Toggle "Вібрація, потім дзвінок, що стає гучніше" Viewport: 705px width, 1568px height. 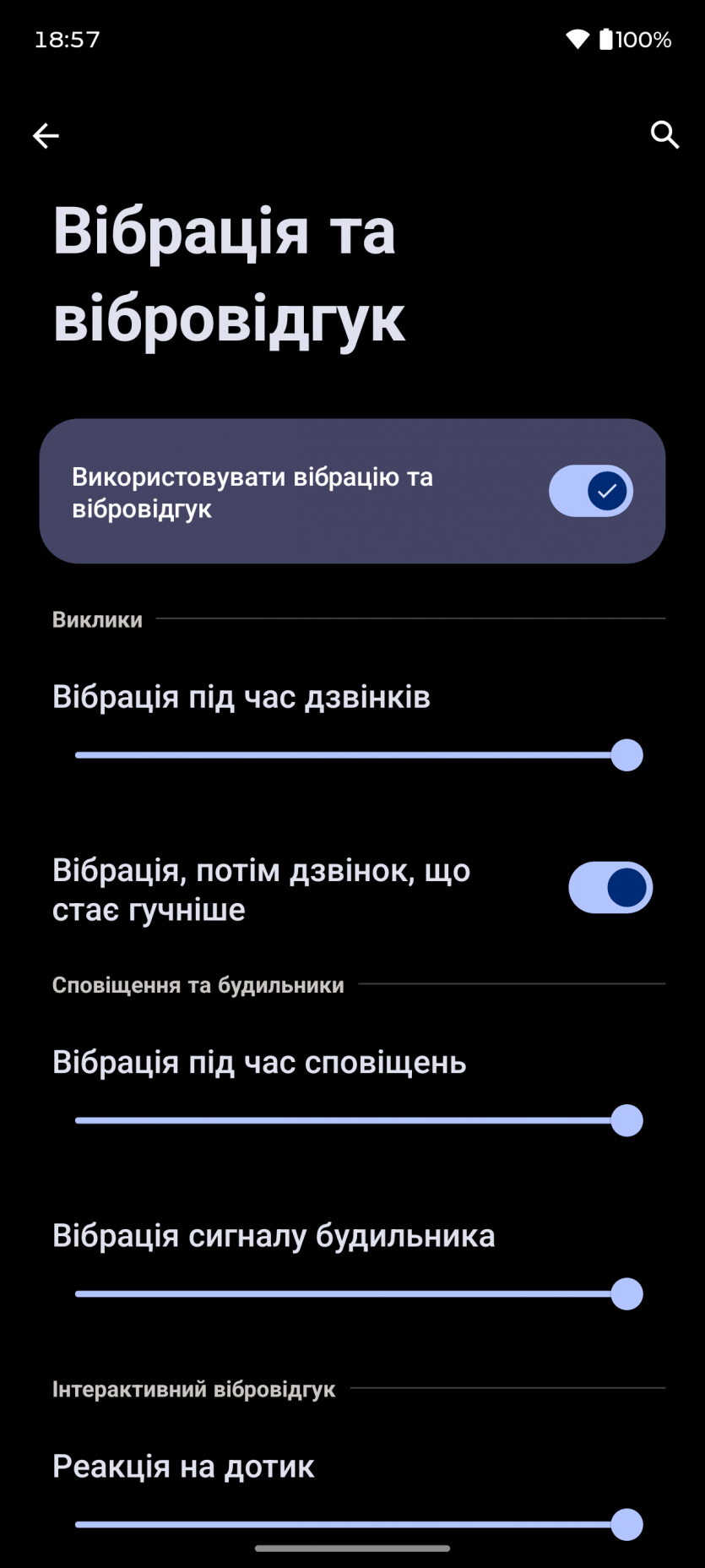pos(610,888)
